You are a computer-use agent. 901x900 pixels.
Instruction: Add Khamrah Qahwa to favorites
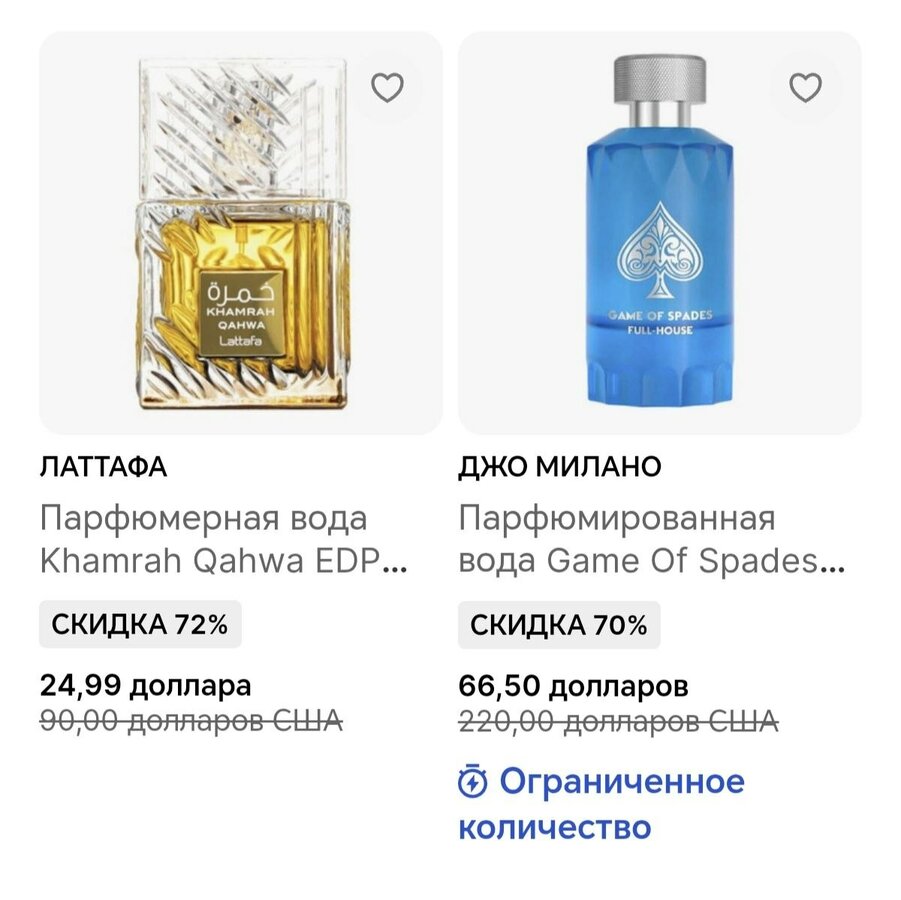click(x=387, y=88)
